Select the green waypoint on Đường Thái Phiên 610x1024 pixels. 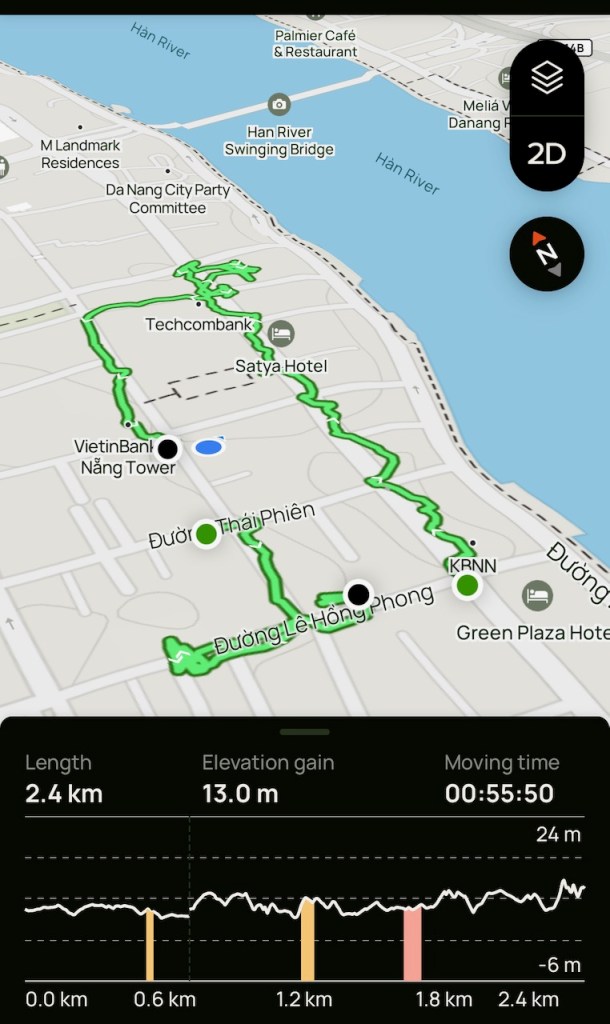(x=206, y=533)
